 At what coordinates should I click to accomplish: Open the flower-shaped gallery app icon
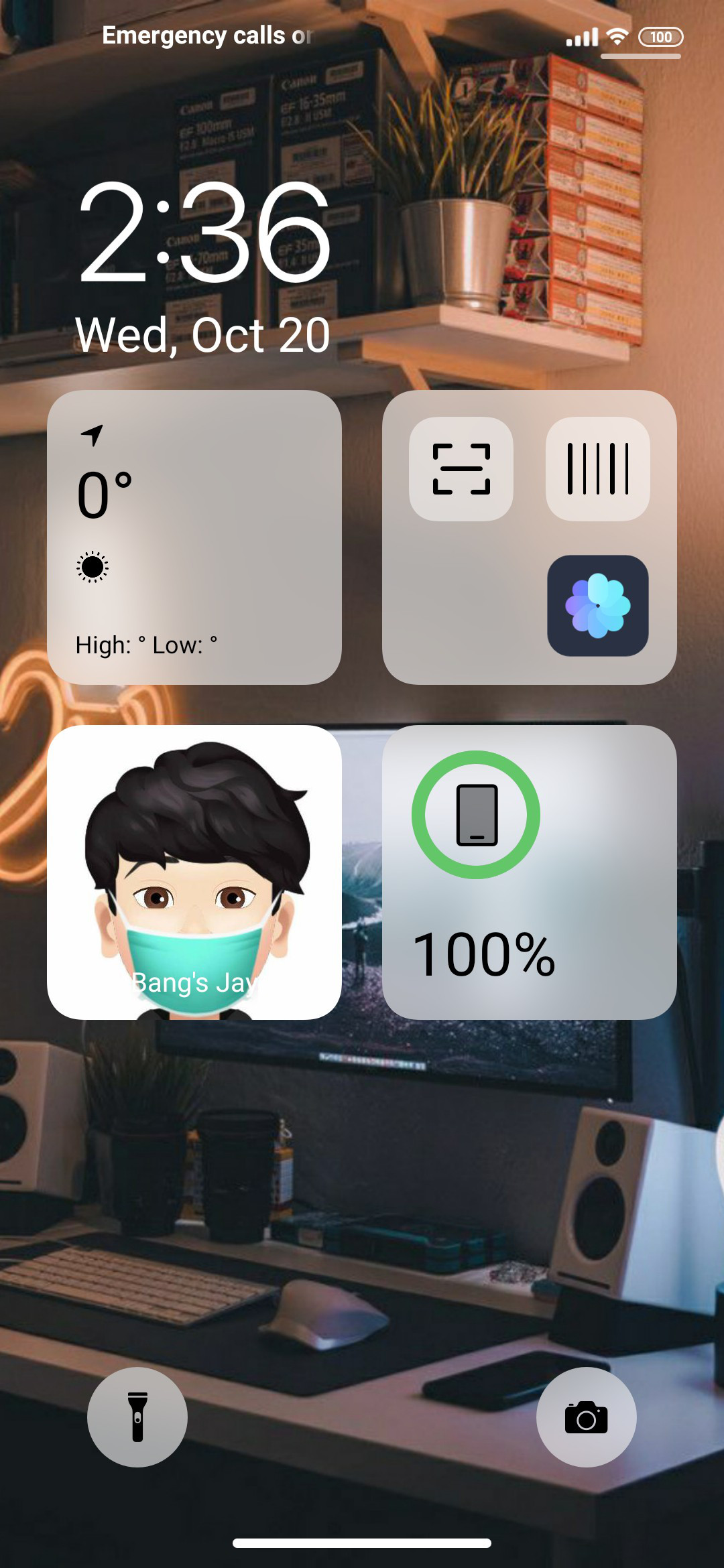pos(598,606)
